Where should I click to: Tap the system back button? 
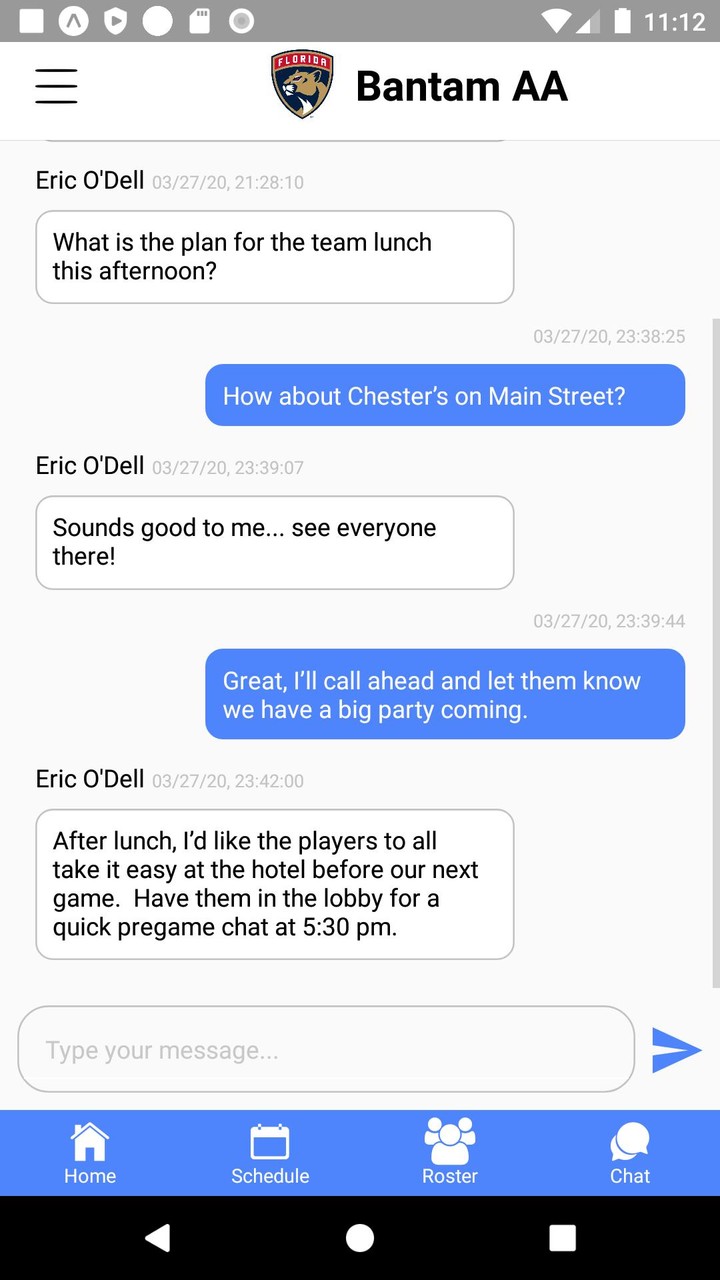tap(158, 1238)
